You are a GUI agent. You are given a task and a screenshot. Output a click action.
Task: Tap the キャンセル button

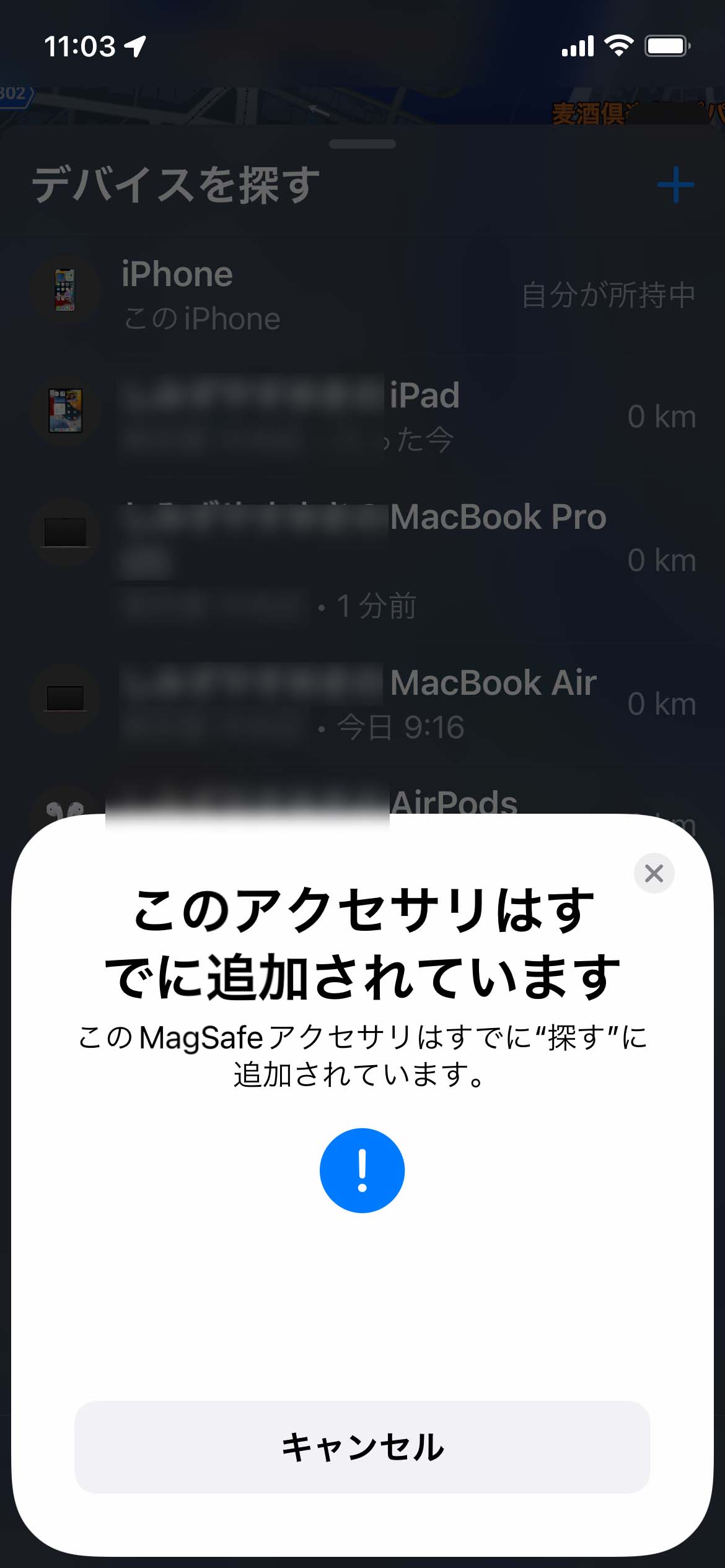362,1447
